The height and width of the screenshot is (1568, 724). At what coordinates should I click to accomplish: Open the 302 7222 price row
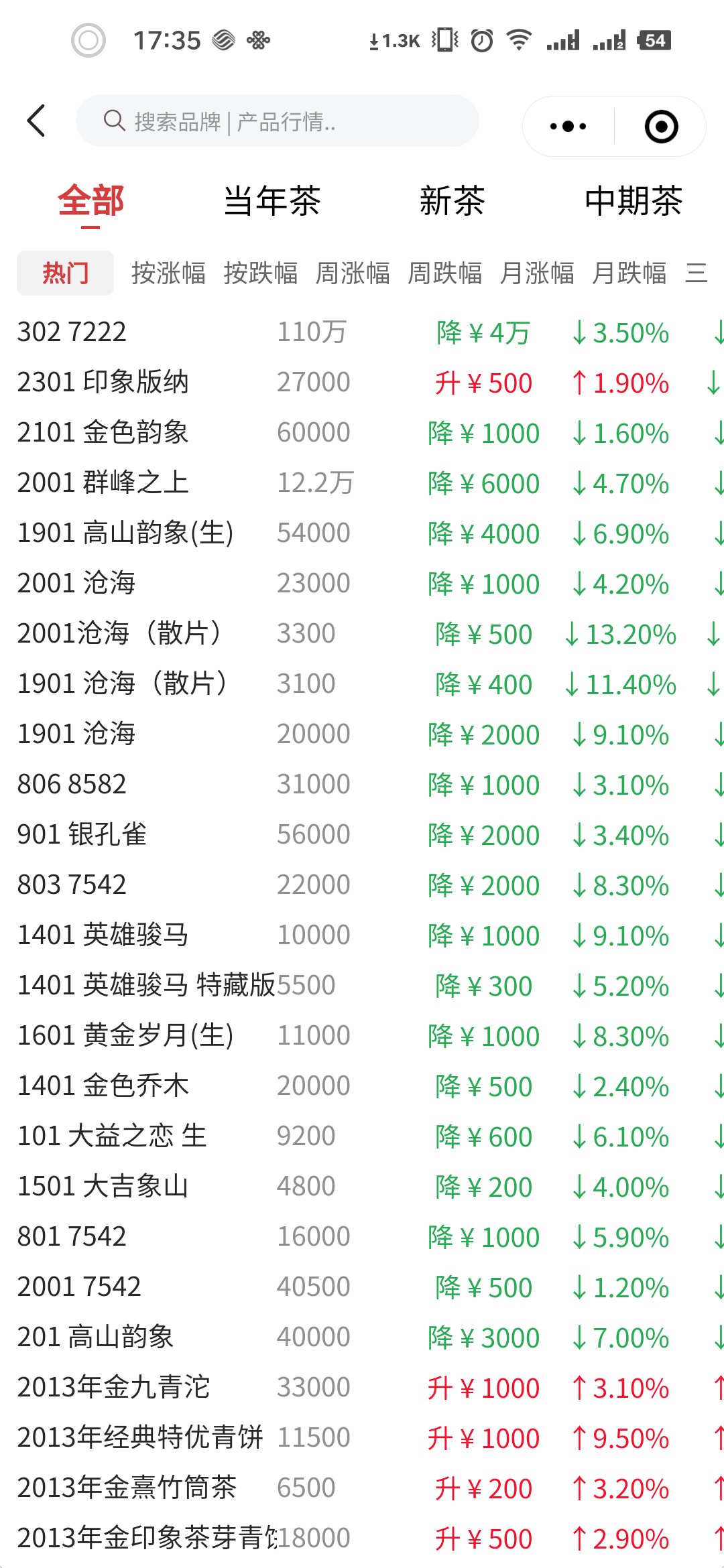point(362,332)
